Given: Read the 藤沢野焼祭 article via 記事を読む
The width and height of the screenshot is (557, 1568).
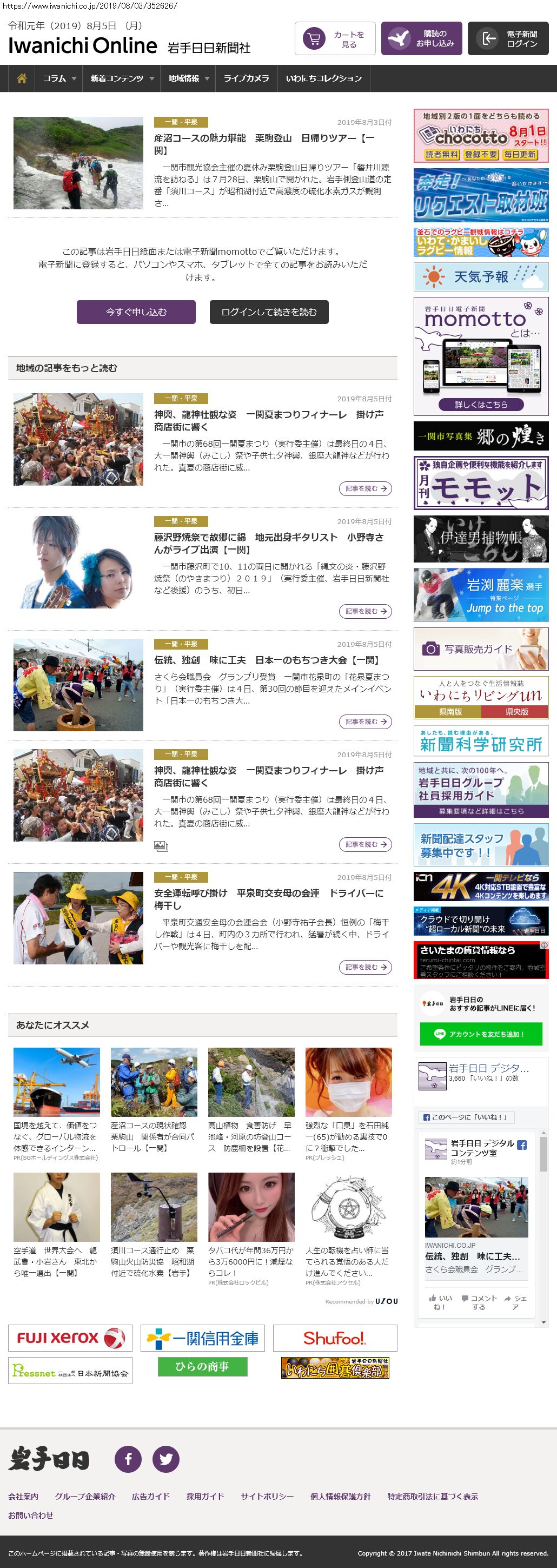Looking at the screenshot, I should [364, 611].
